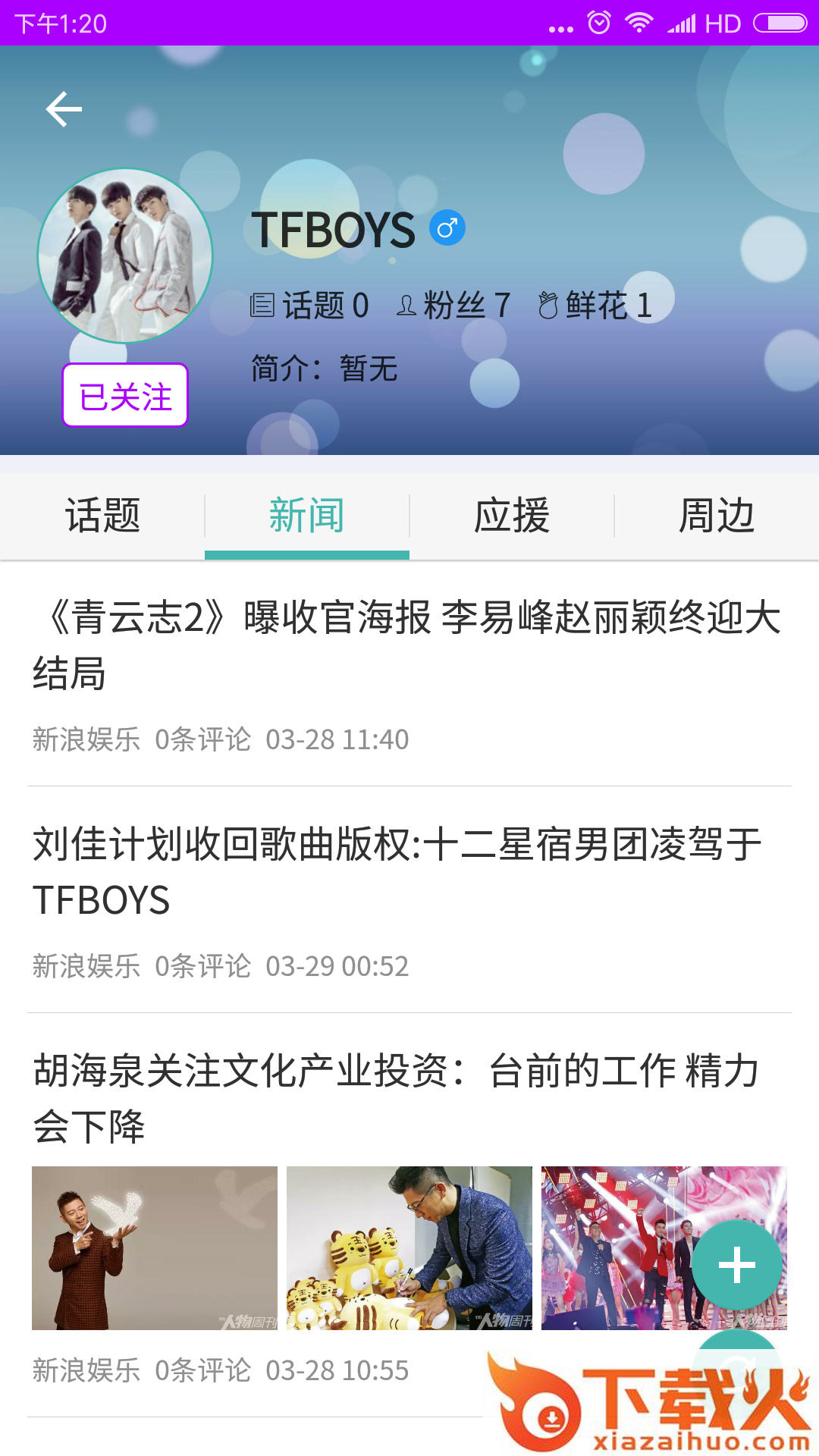
Task: Switch to the 应援 tab
Action: [512, 516]
